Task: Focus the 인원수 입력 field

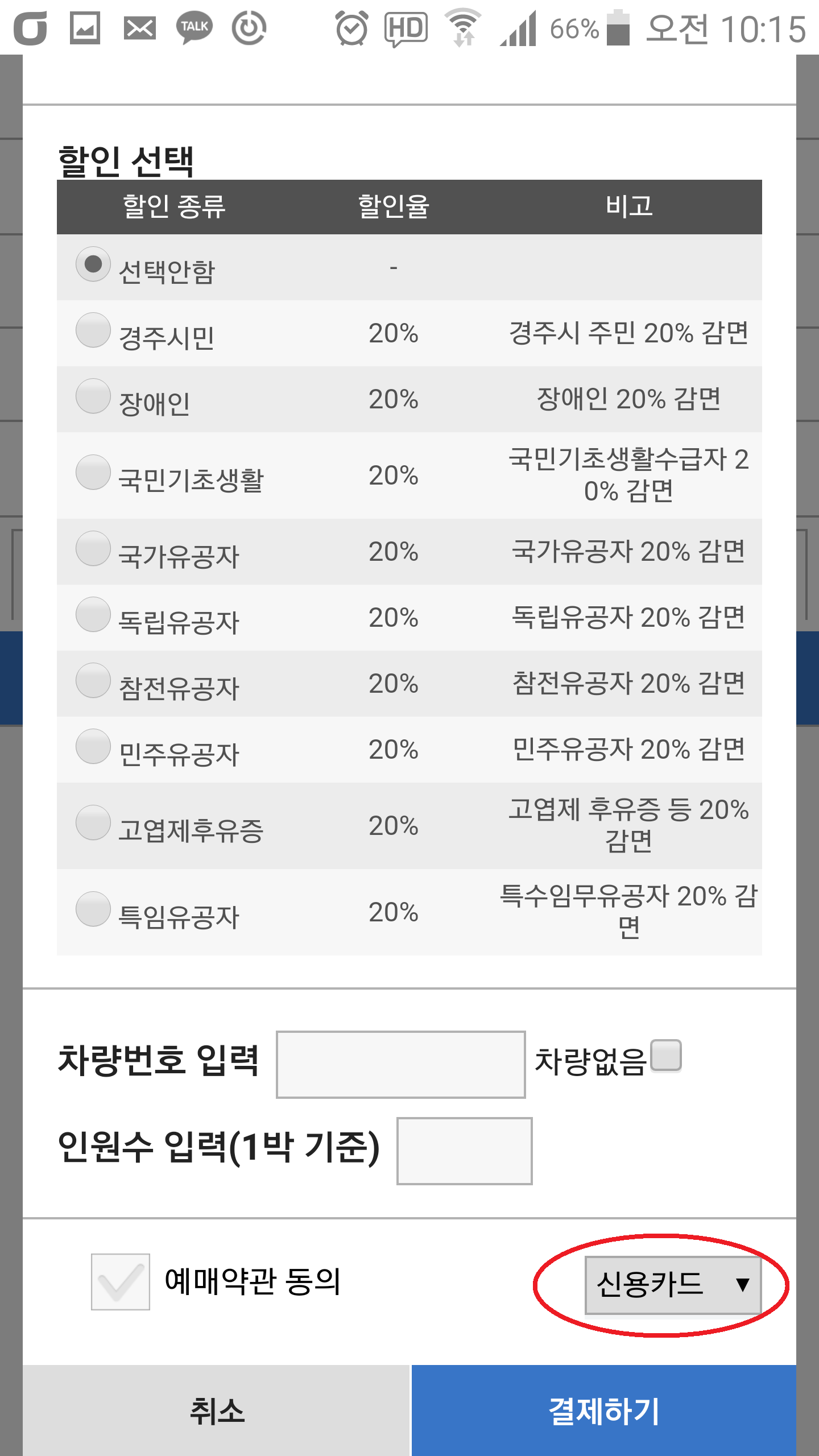Action: coord(464,1151)
